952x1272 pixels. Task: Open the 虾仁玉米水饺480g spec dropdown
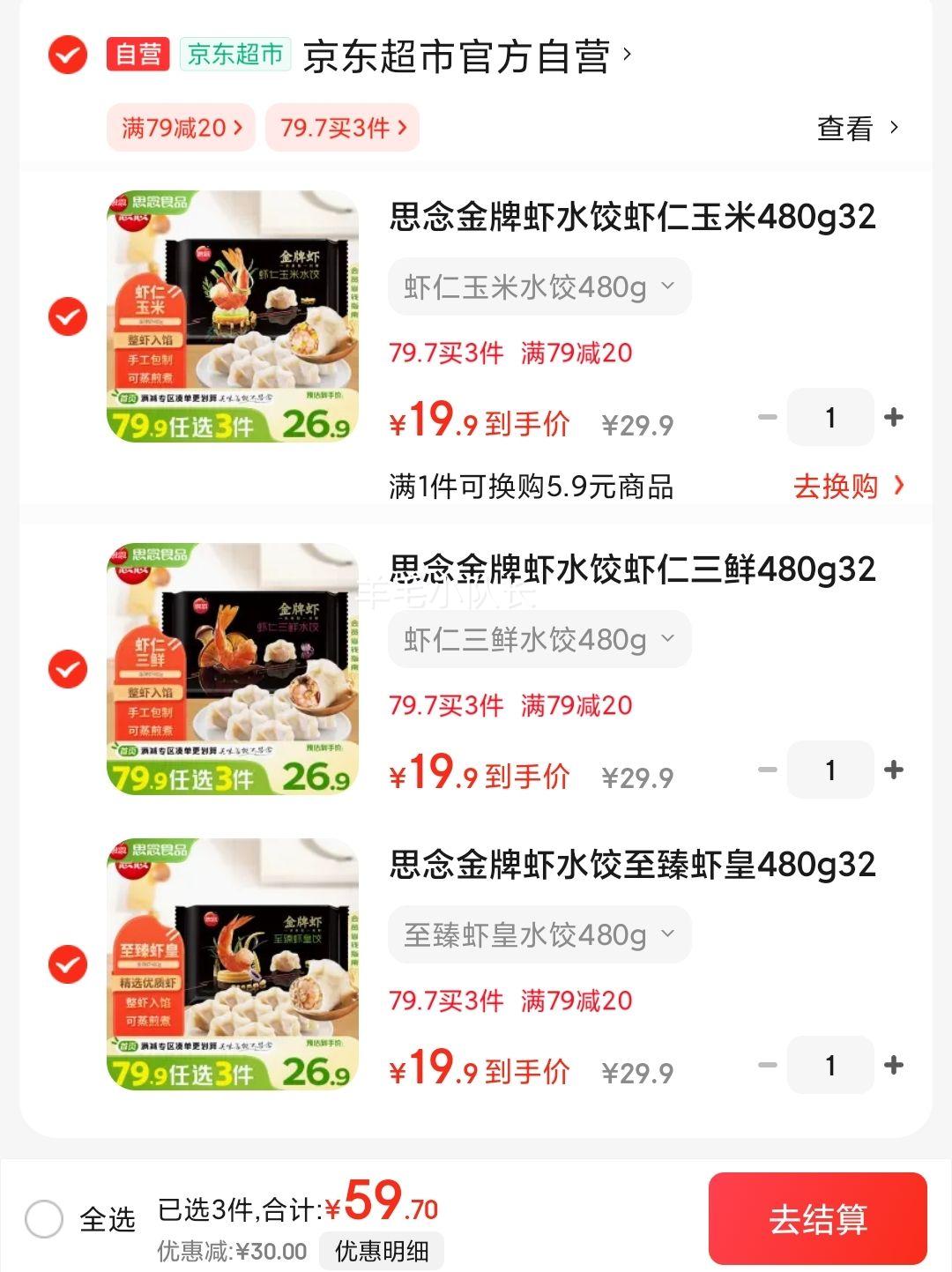pyautogui.click(x=539, y=286)
